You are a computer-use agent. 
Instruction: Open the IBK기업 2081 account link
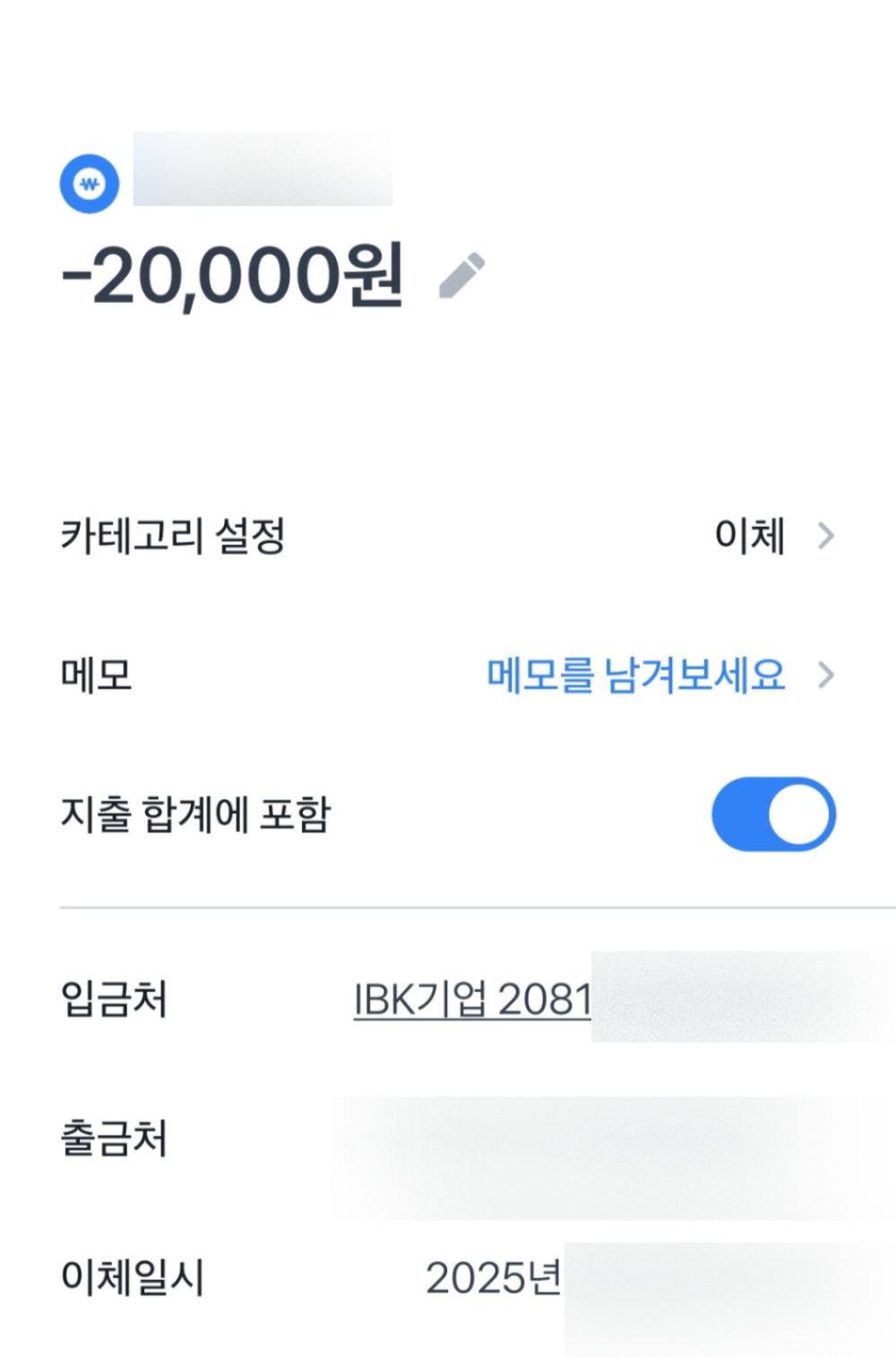(x=472, y=999)
